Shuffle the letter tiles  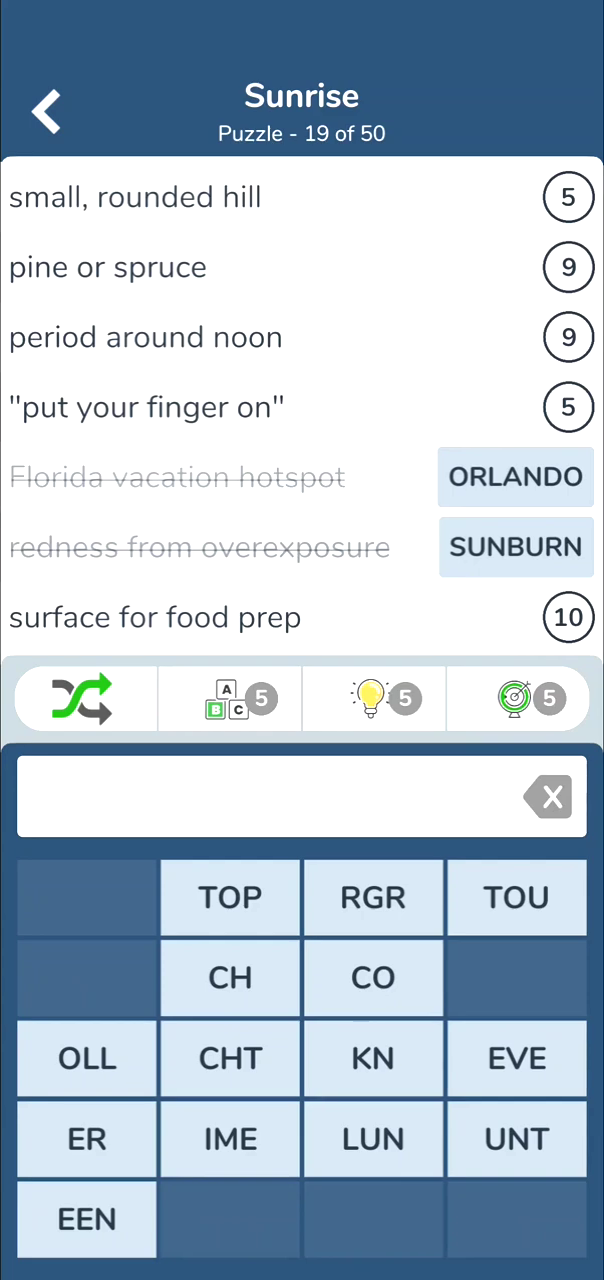[82, 699]
